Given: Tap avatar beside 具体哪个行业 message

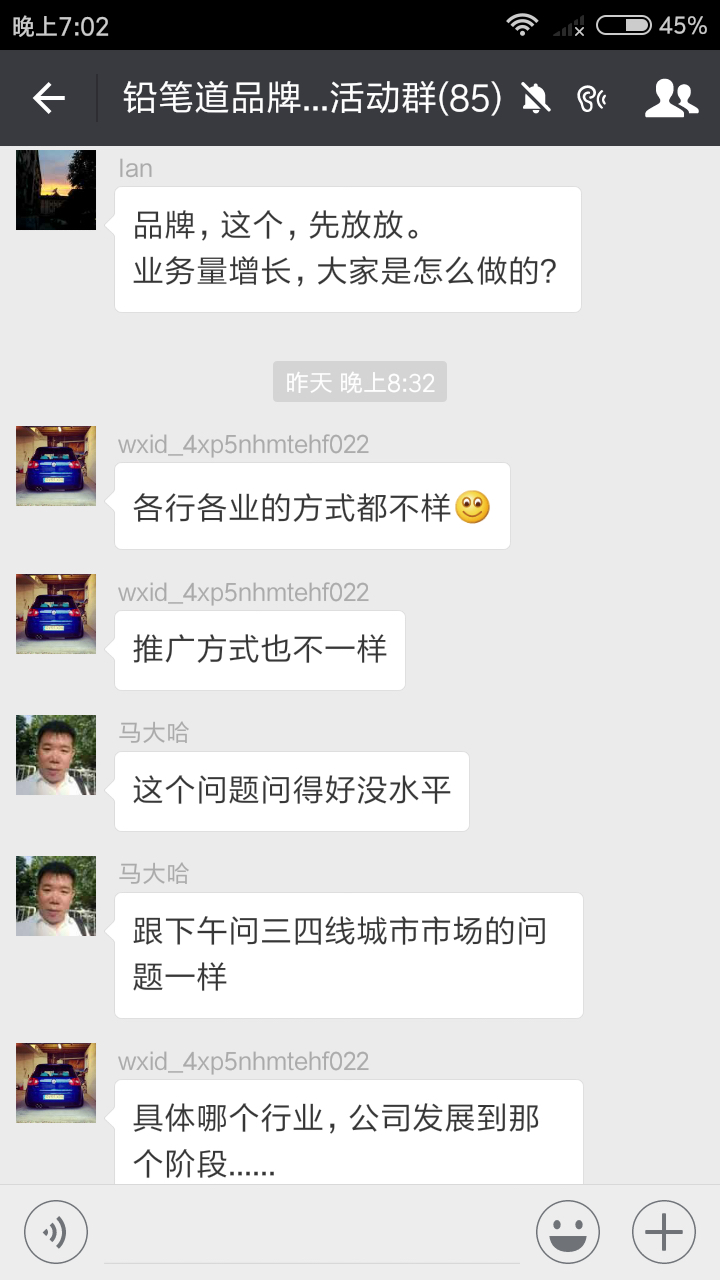Looking at the screenshot, I should (x=56, y=1083).
